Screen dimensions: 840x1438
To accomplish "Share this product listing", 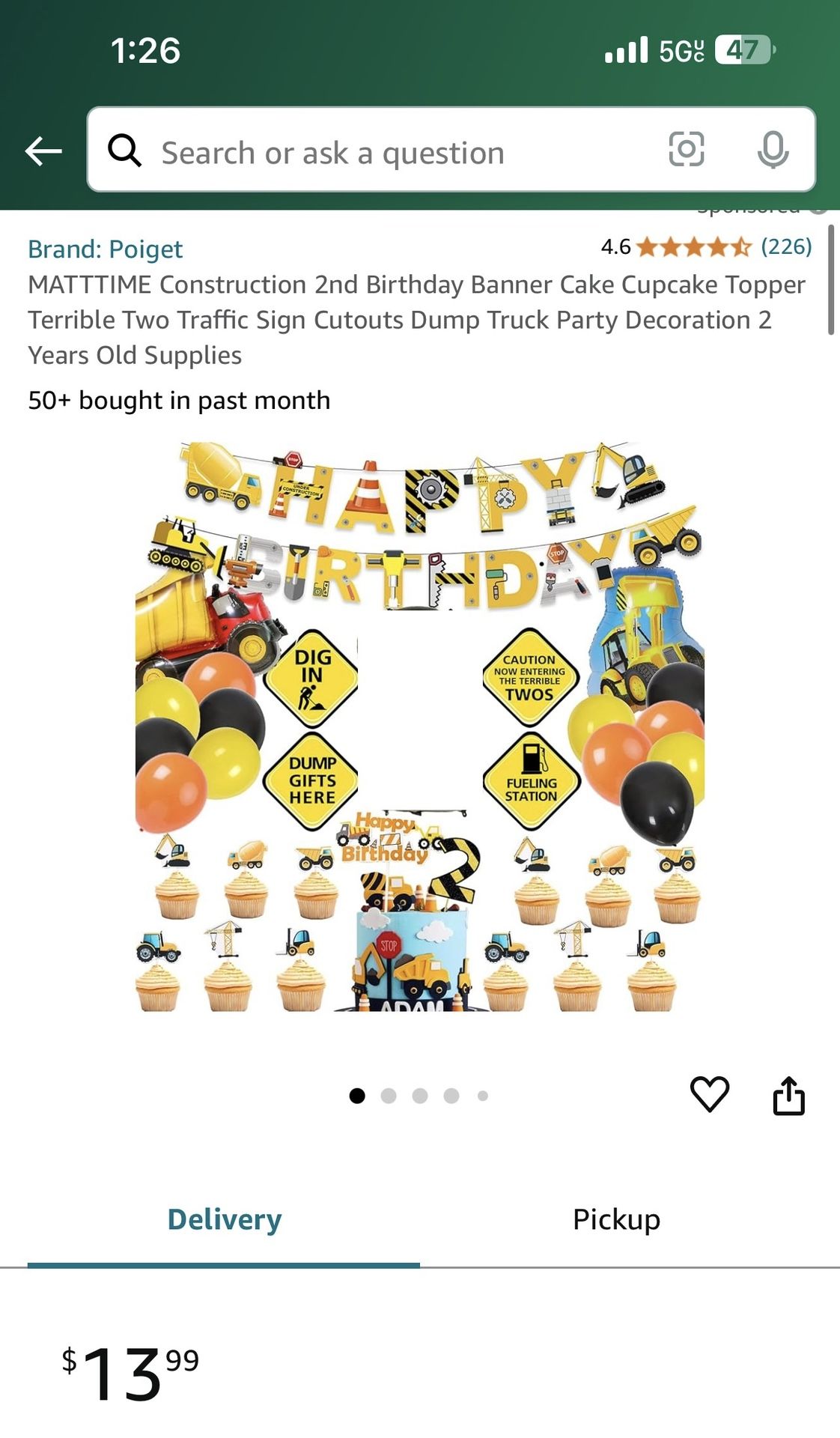I will [788, 1096].
